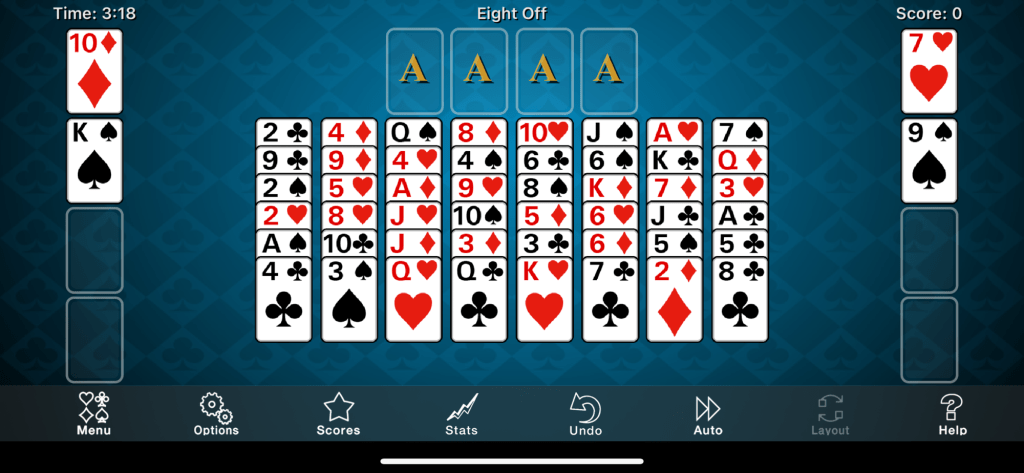This screenshot has width=1024, height=473.
Task: Open the Stats screen
Action: point(461,413)
